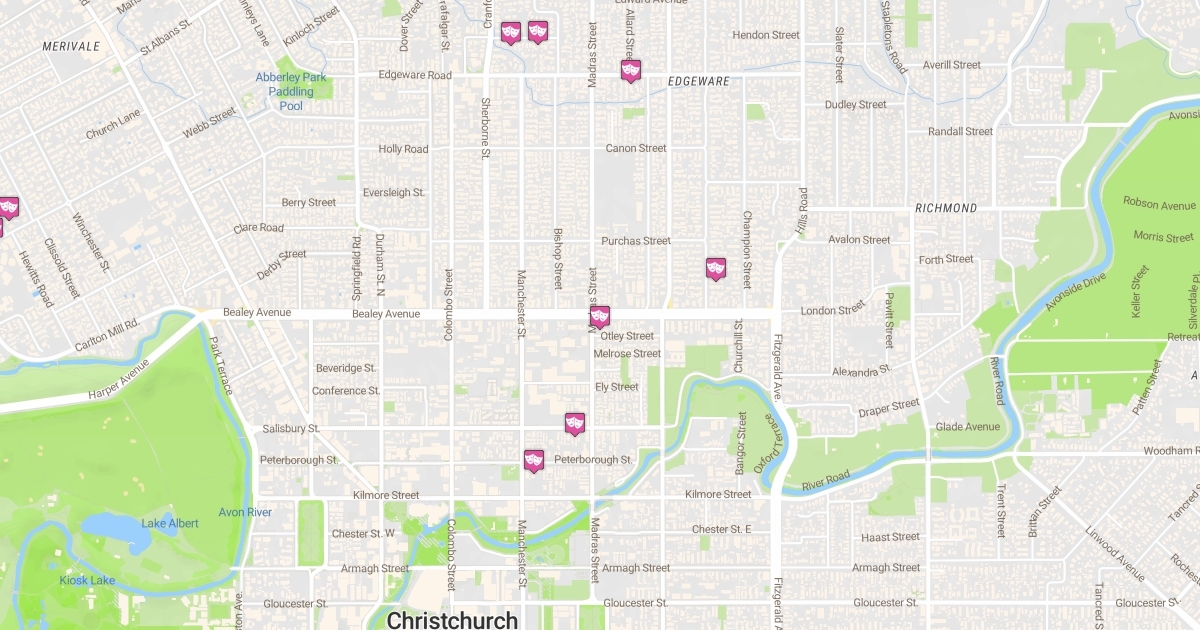1200x630 pixels.
Task: Select the theatre marker on Peterborough St. at Manchester St.
Action: click(534, 459)
